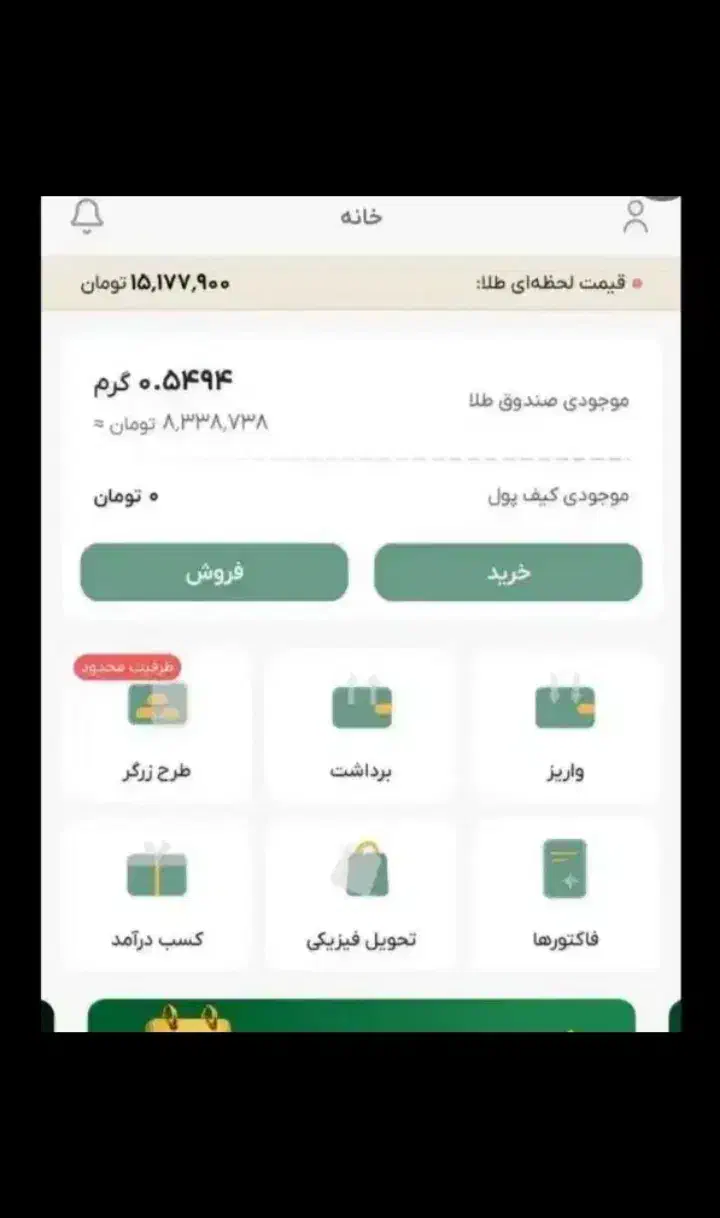Viewport: 720px width, 1218px height.
Task: Click the dashed divider under the gold balance
Action: [360, 457]
